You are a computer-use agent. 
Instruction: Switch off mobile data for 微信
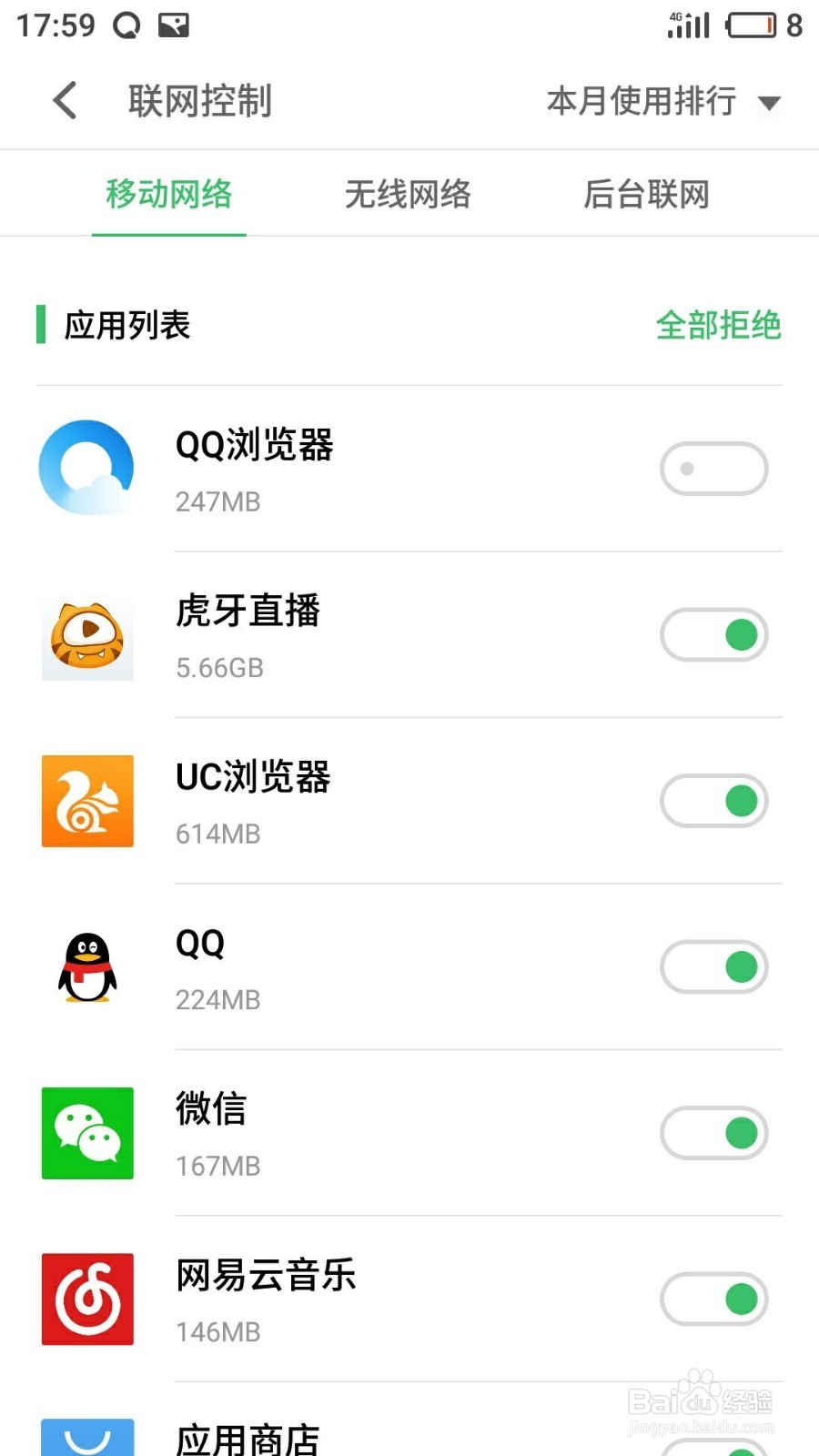[713, 1133]
